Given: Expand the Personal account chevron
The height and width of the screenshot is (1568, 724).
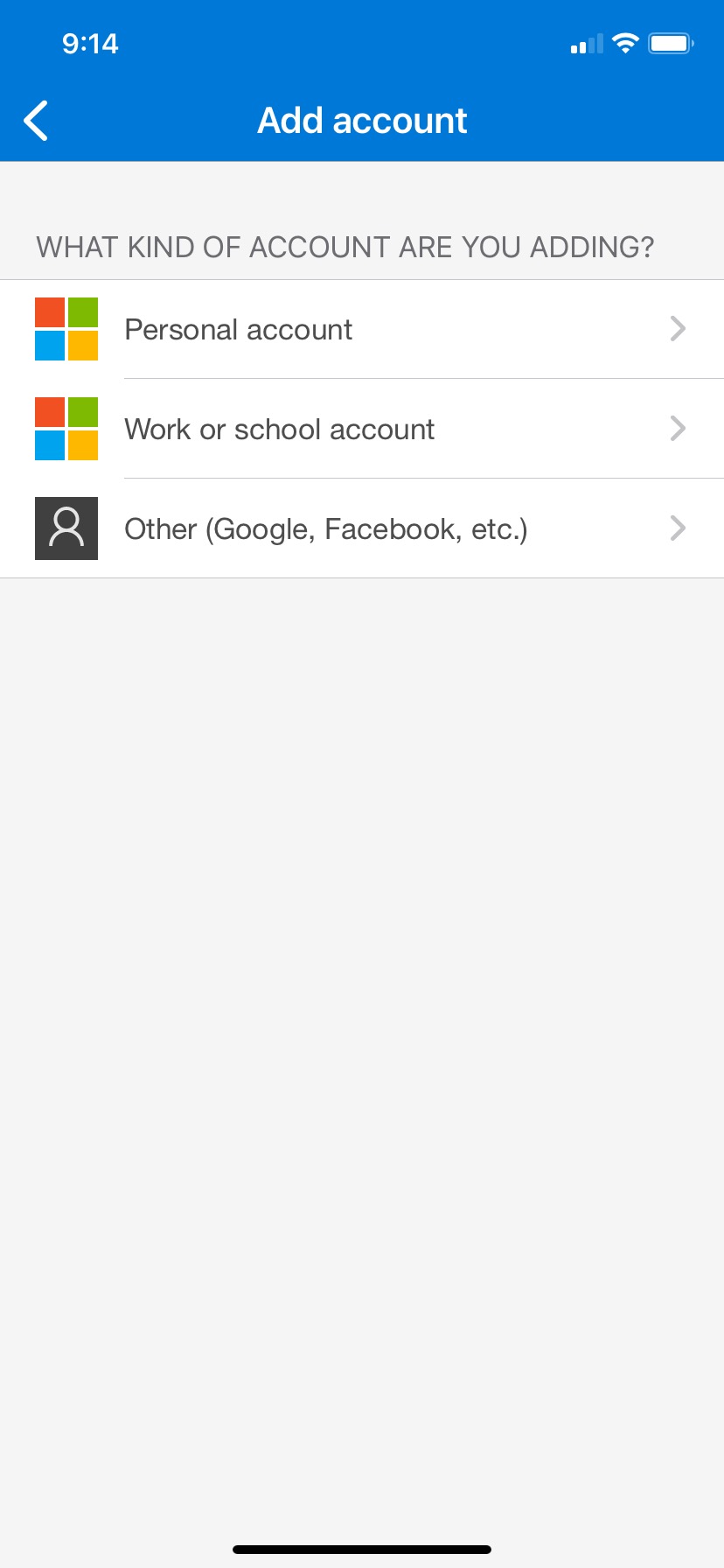Looking at the screenshot, I should click(678, 328).
